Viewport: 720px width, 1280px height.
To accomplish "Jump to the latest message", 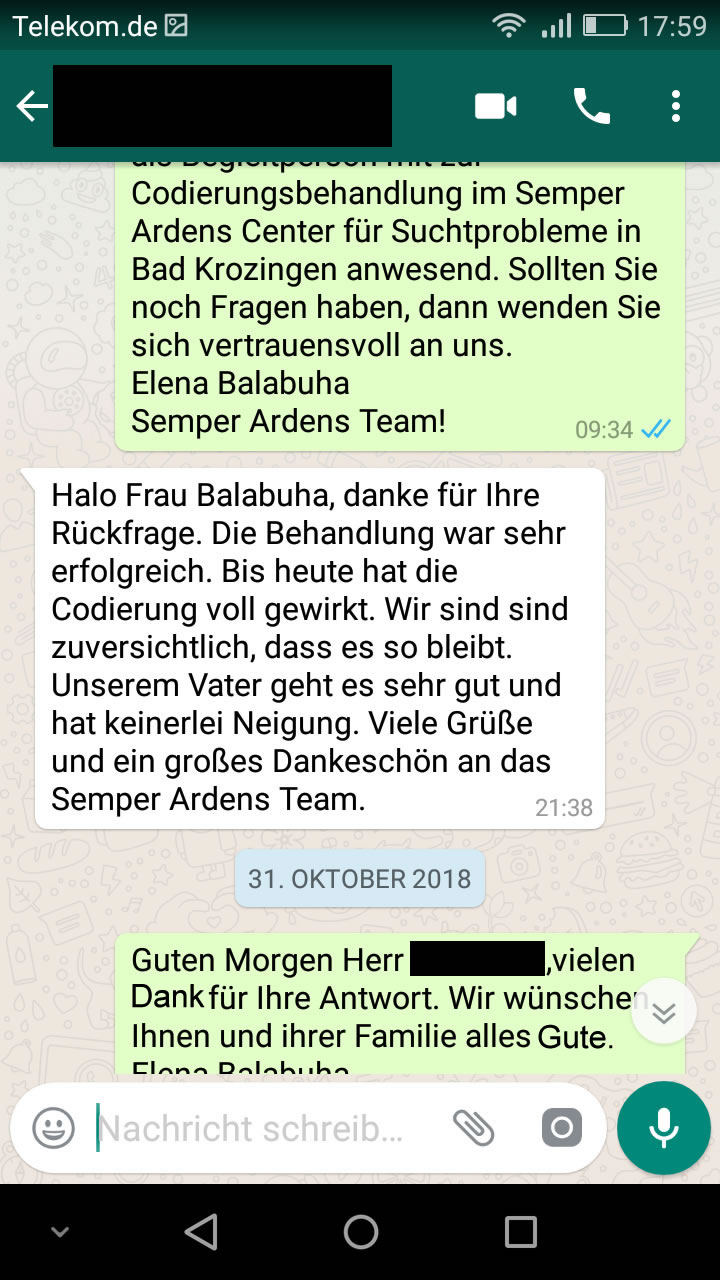I will (664, 1012).
